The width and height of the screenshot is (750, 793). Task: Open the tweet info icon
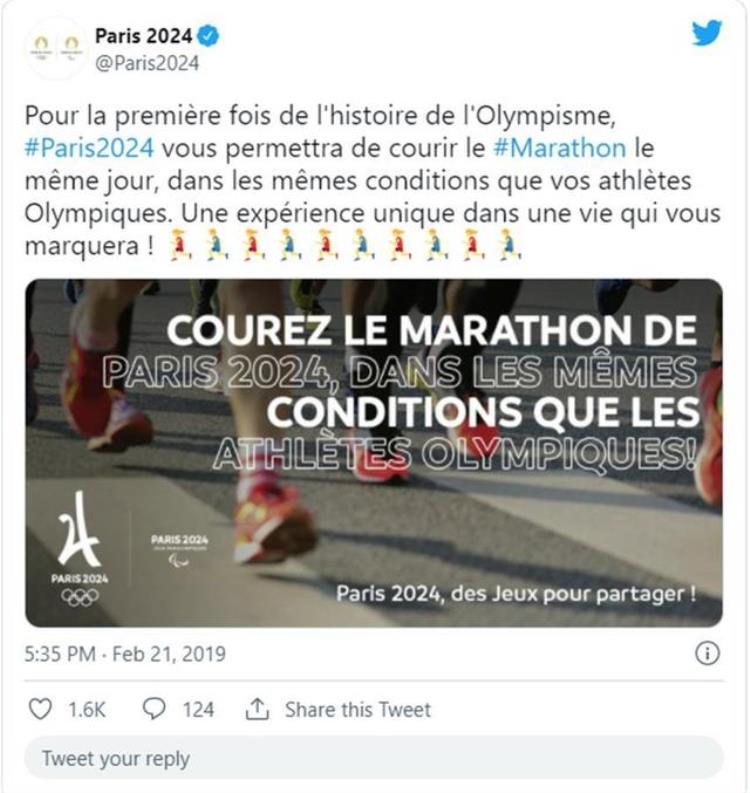point(706,654)
